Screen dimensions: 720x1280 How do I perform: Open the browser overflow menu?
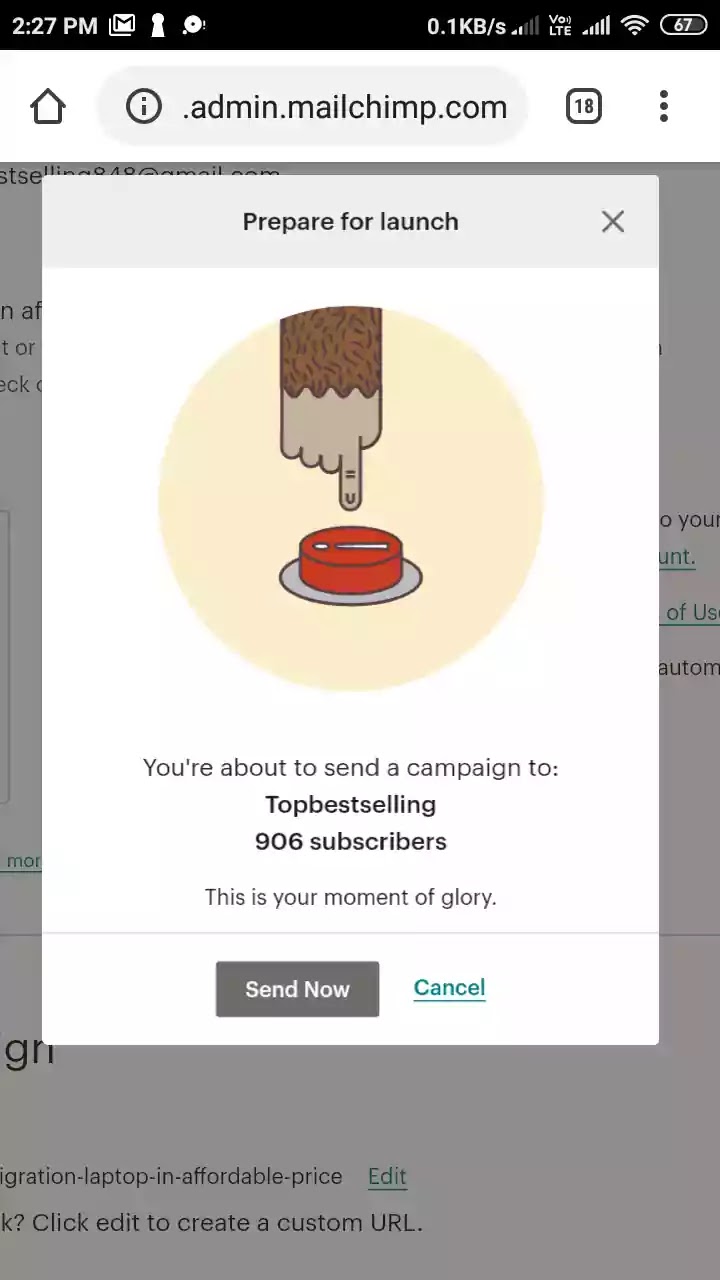(x=664, y=106)
